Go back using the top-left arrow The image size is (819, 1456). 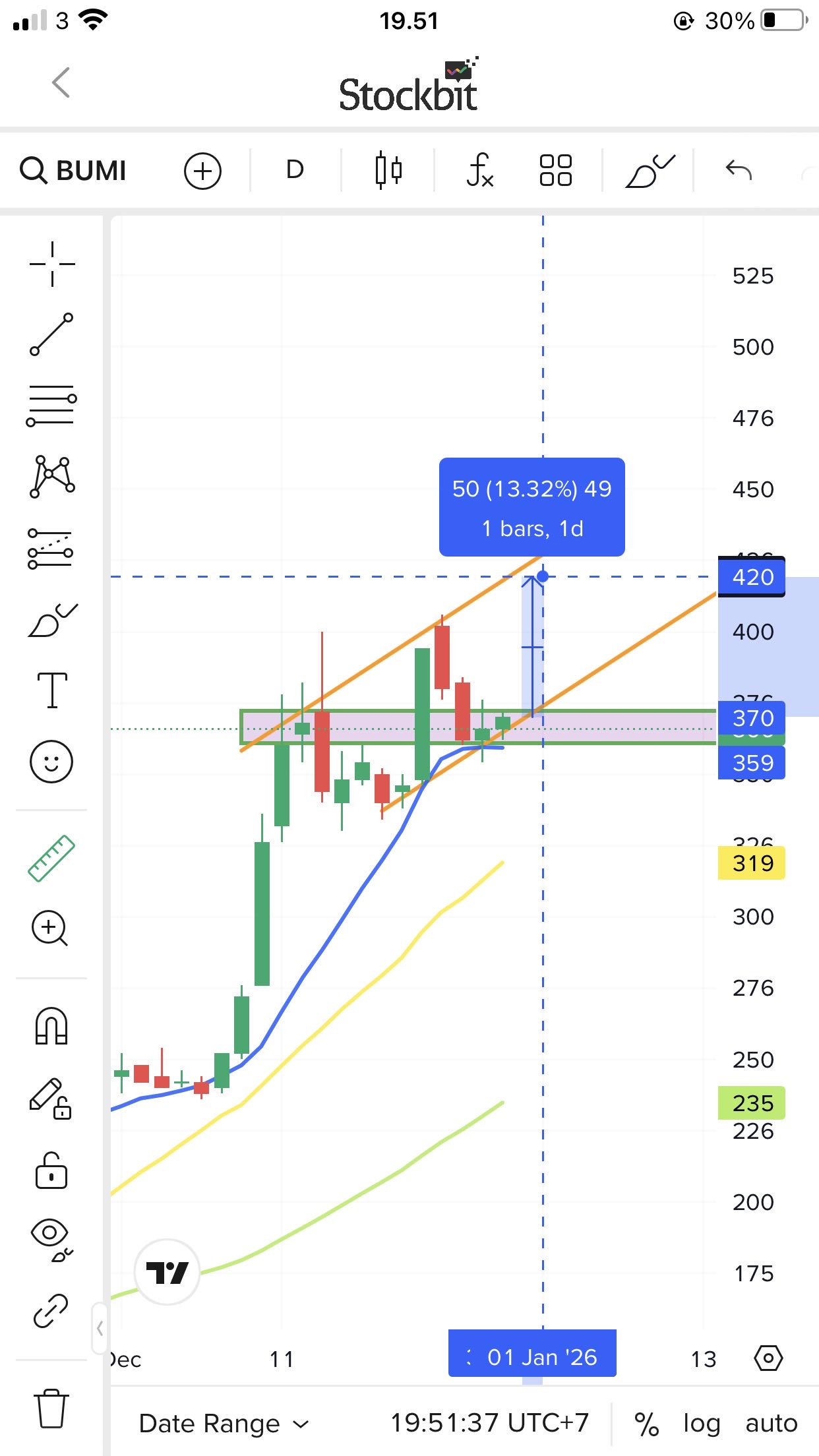(61, 83)
